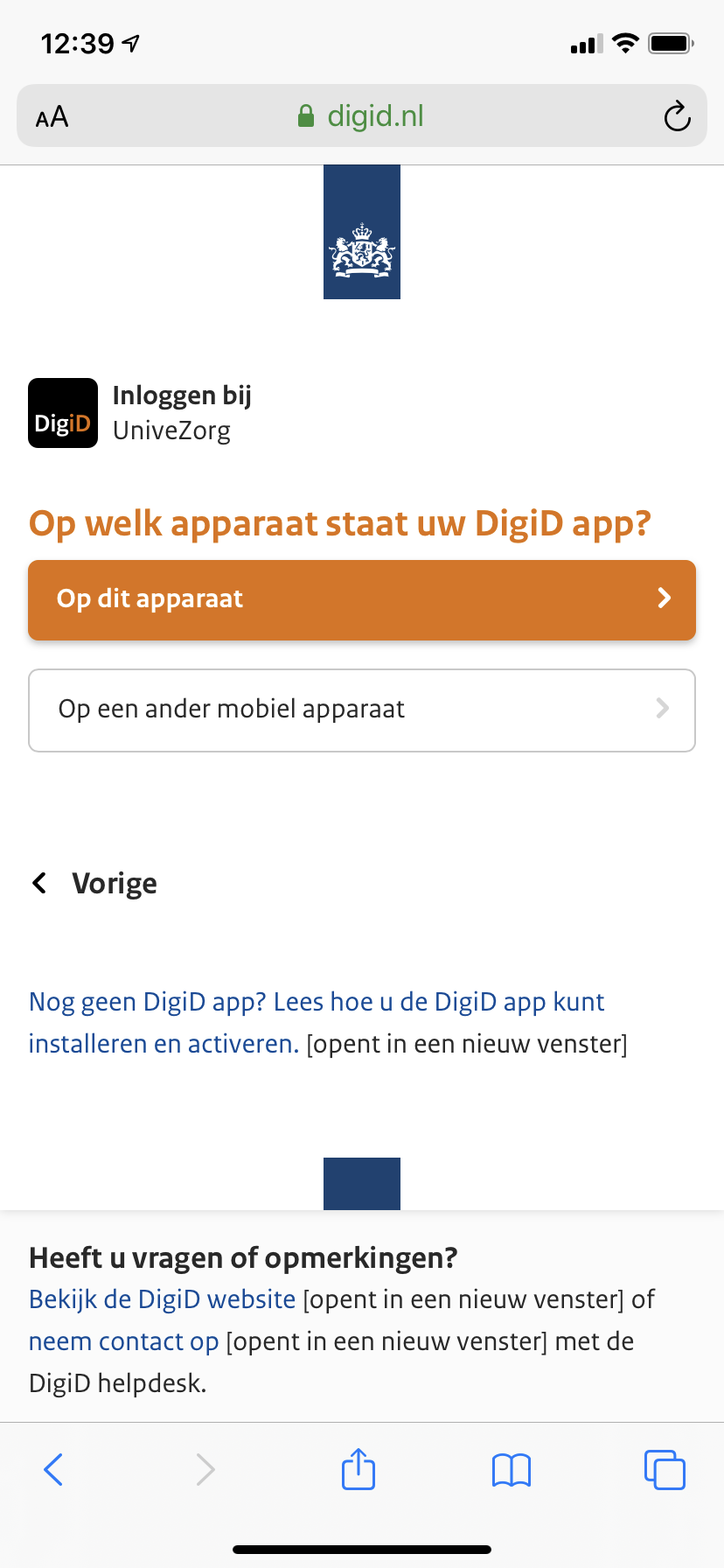Open the AA reader text options
Viewport: 724px width, 1568px height.
coord(52,116)
